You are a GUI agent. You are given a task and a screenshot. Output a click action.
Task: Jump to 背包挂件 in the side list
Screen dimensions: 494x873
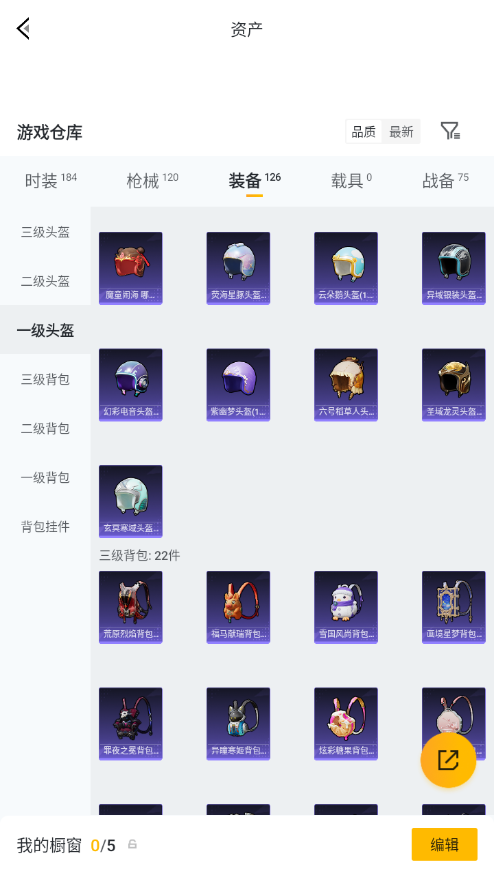point(45,526)
